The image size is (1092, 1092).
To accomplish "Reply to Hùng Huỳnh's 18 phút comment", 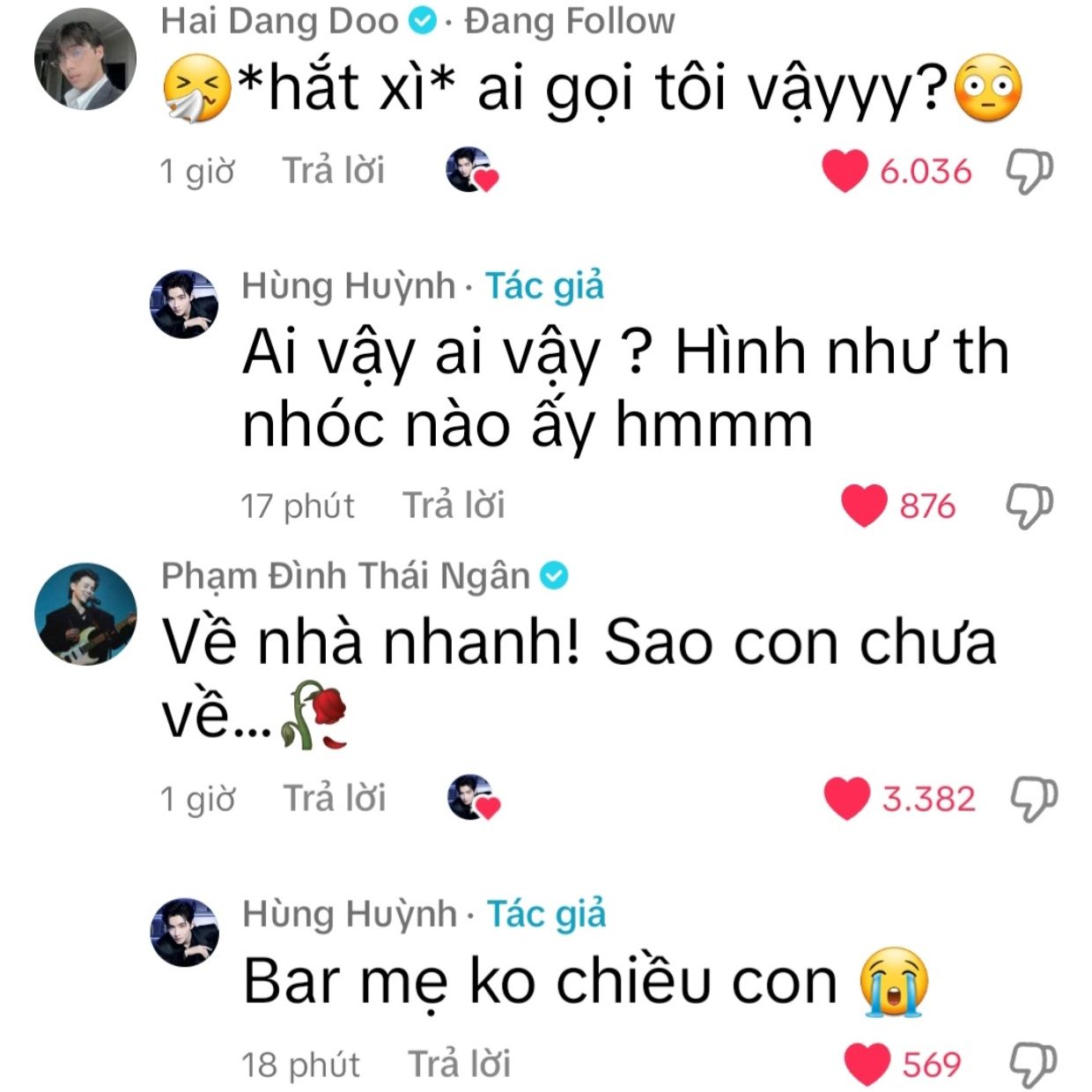I will [459, 1064].
